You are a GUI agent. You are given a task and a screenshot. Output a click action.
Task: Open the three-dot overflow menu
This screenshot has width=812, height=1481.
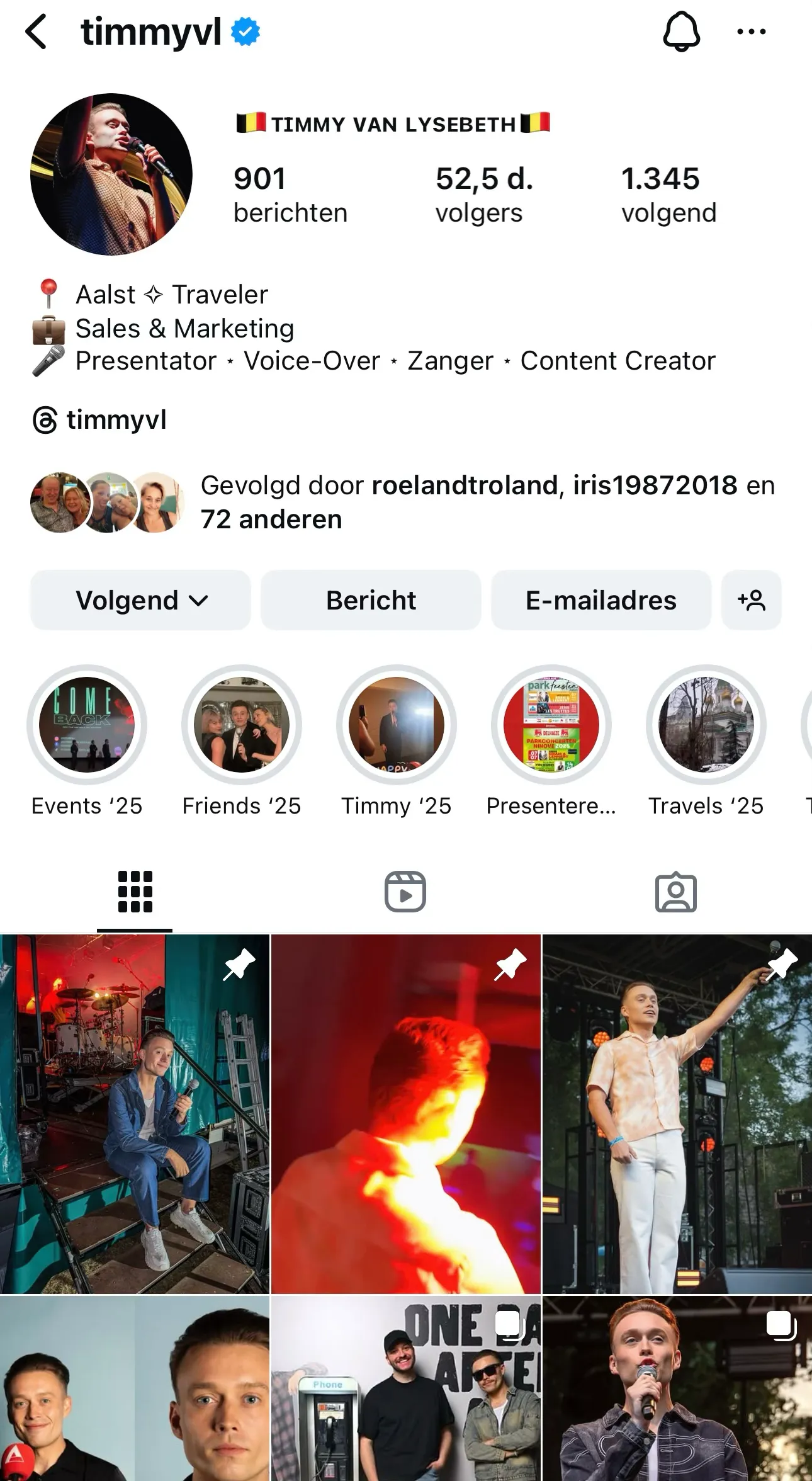tap(751, 32)
